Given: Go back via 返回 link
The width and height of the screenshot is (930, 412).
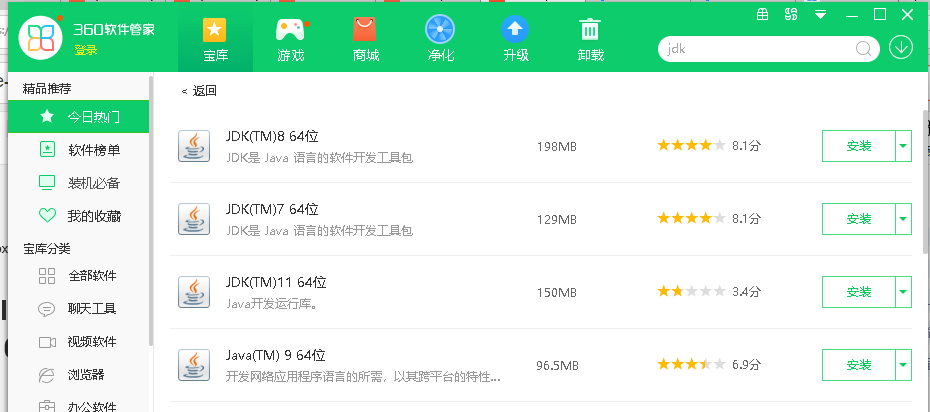Looking at the screenshot, I should pos(199,91).
